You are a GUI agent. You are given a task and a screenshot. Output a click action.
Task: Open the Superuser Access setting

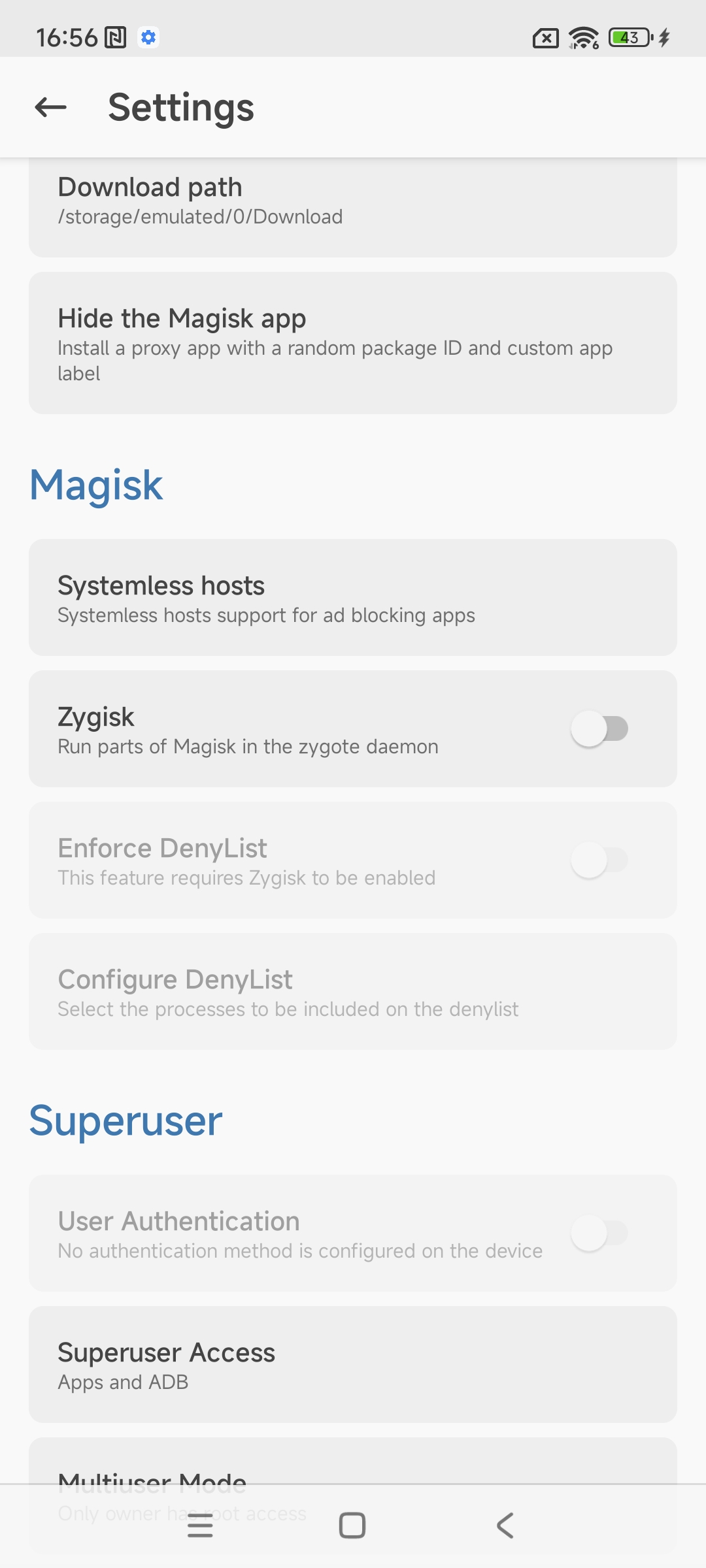click(353, 1364)
